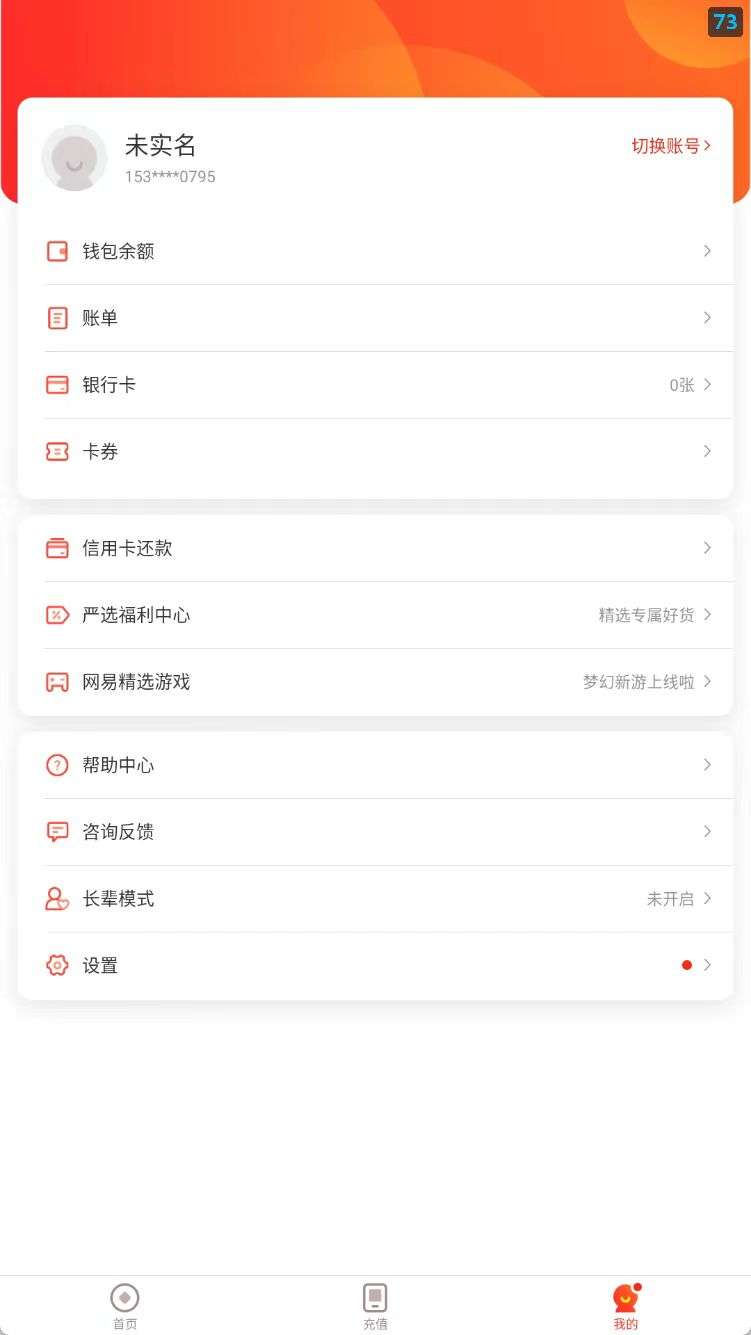Screen dimensions: 751x1335
Task: Open the 帮助中心 question mark icon
Action: pos(57,765)
